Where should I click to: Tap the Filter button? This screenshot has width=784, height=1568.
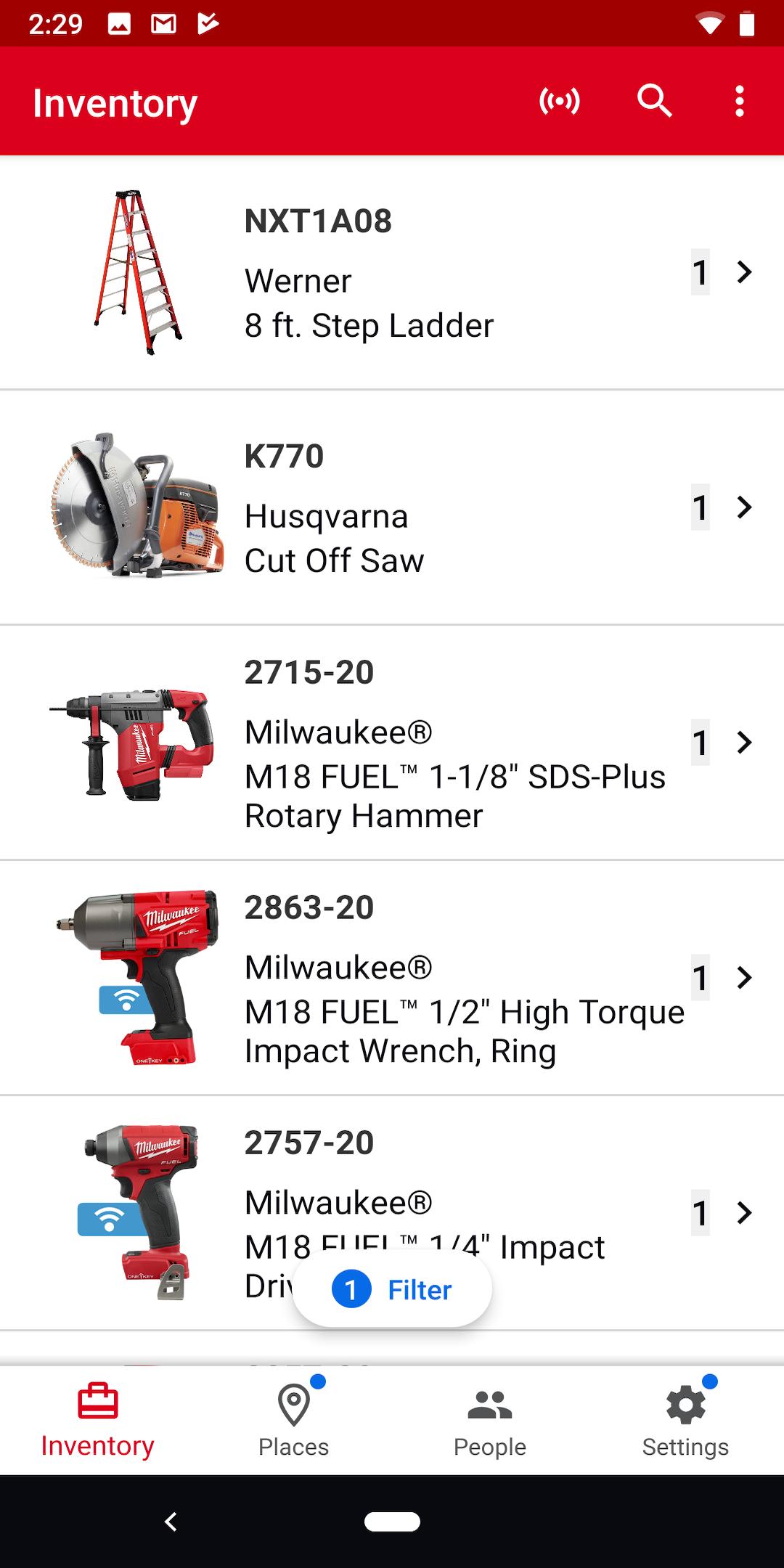(392, 1290)
